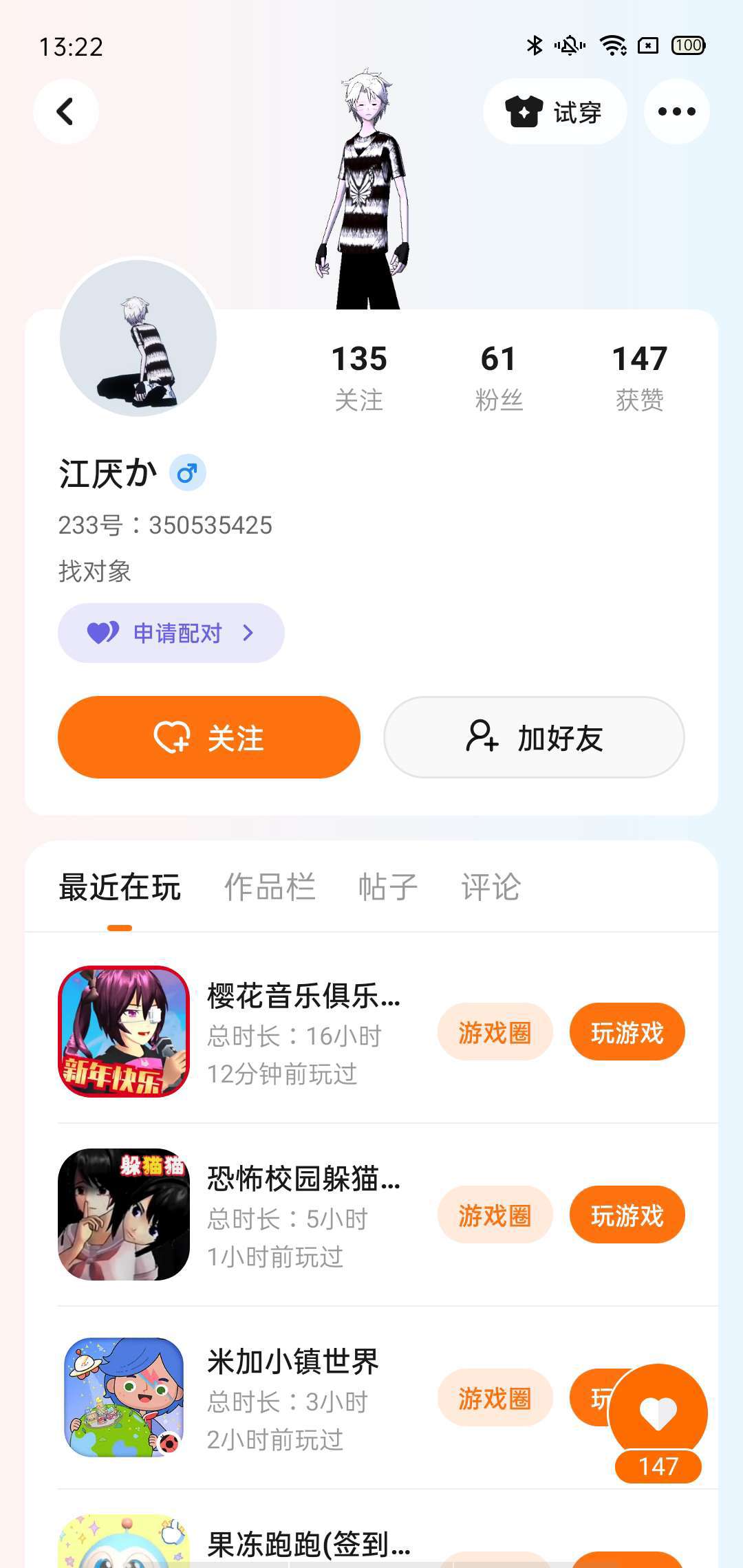Open 游戏圈 for 恐怖校园躲猫猫

tap(495, 1215)
